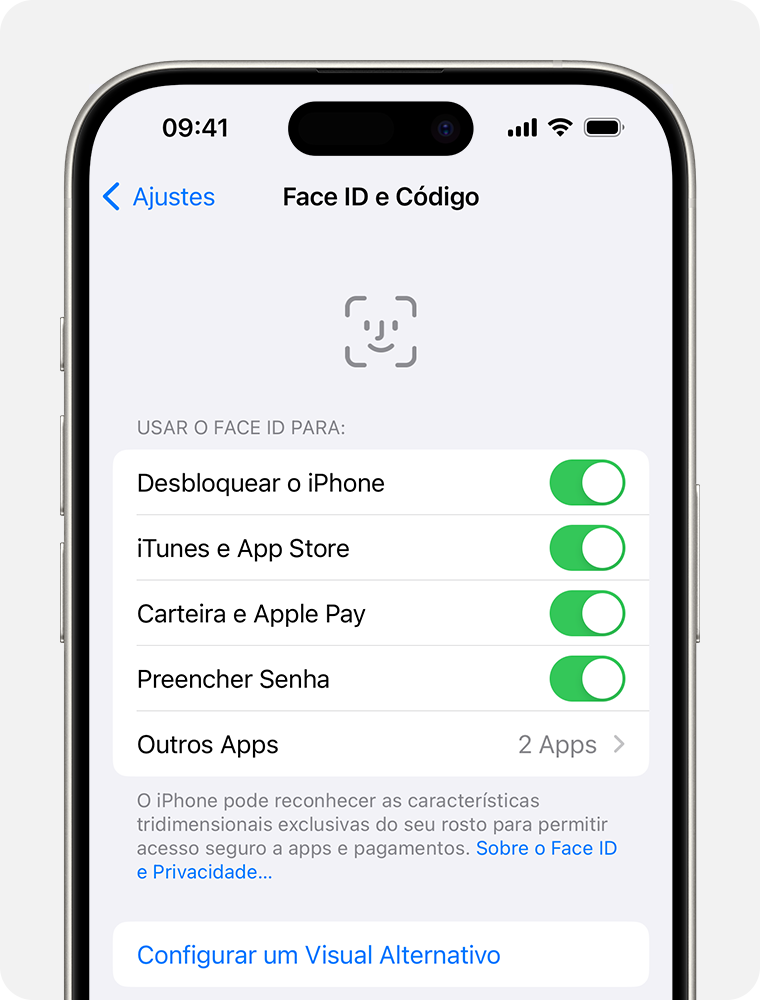Go back to Ajustes

160,197
